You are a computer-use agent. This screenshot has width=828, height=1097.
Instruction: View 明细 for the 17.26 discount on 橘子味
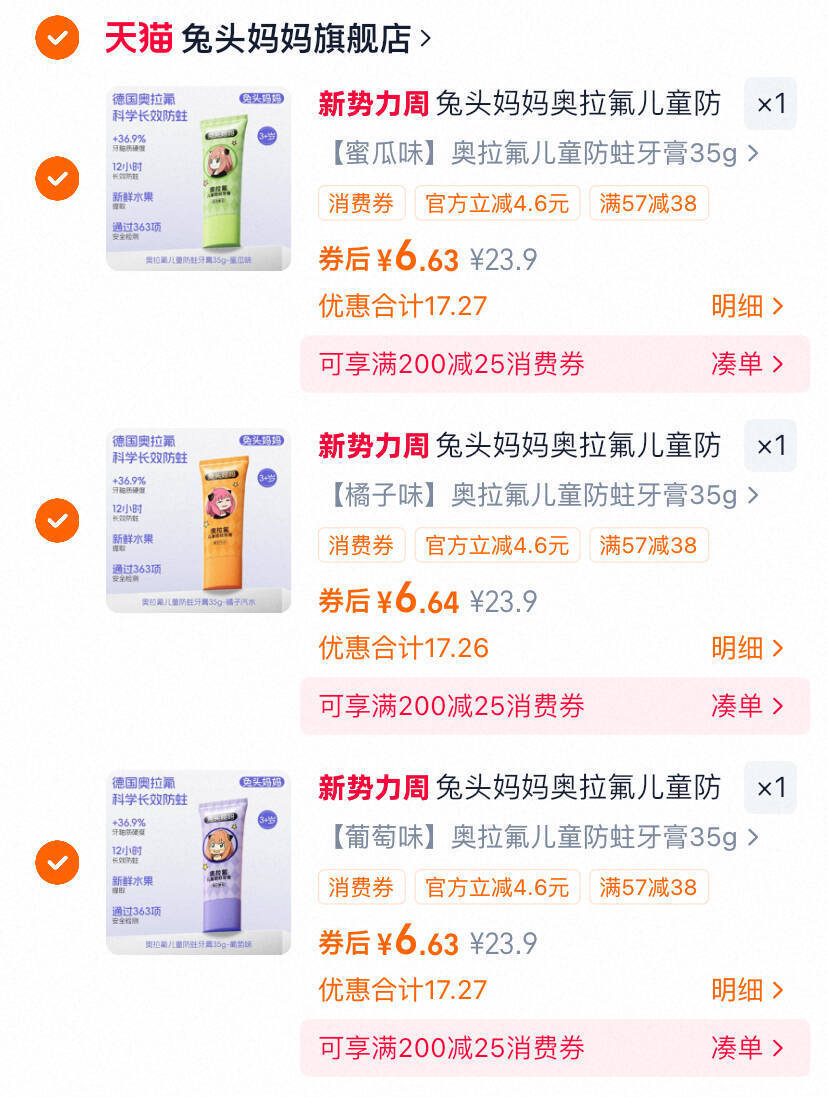747,648
